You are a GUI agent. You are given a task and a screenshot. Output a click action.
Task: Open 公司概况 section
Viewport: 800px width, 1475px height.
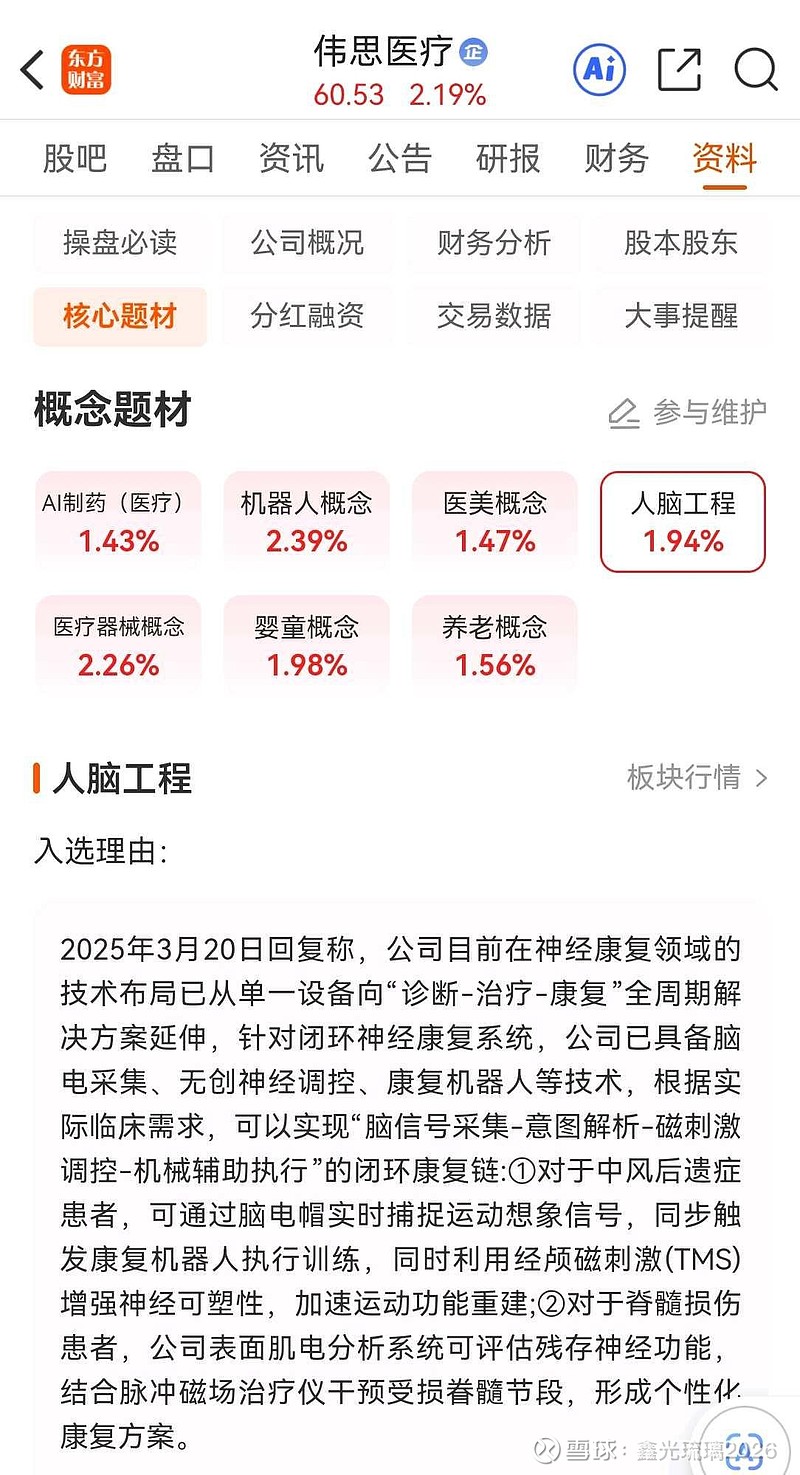pyautogui.click(x=306, y=243)
